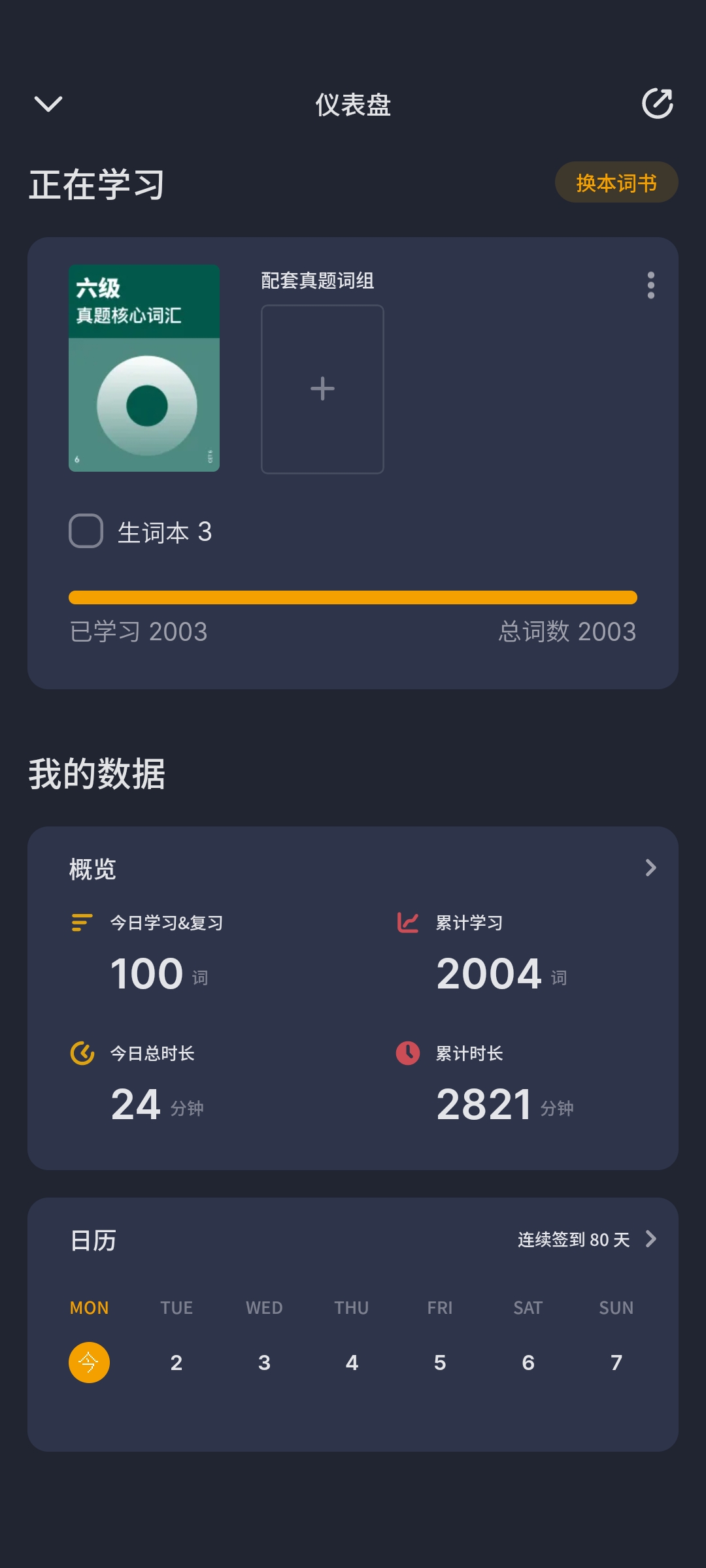This screenshot has width=706, height=1568.
Task: Tap 换本词书 to switch word book
Action: click(x=616, y=182)
